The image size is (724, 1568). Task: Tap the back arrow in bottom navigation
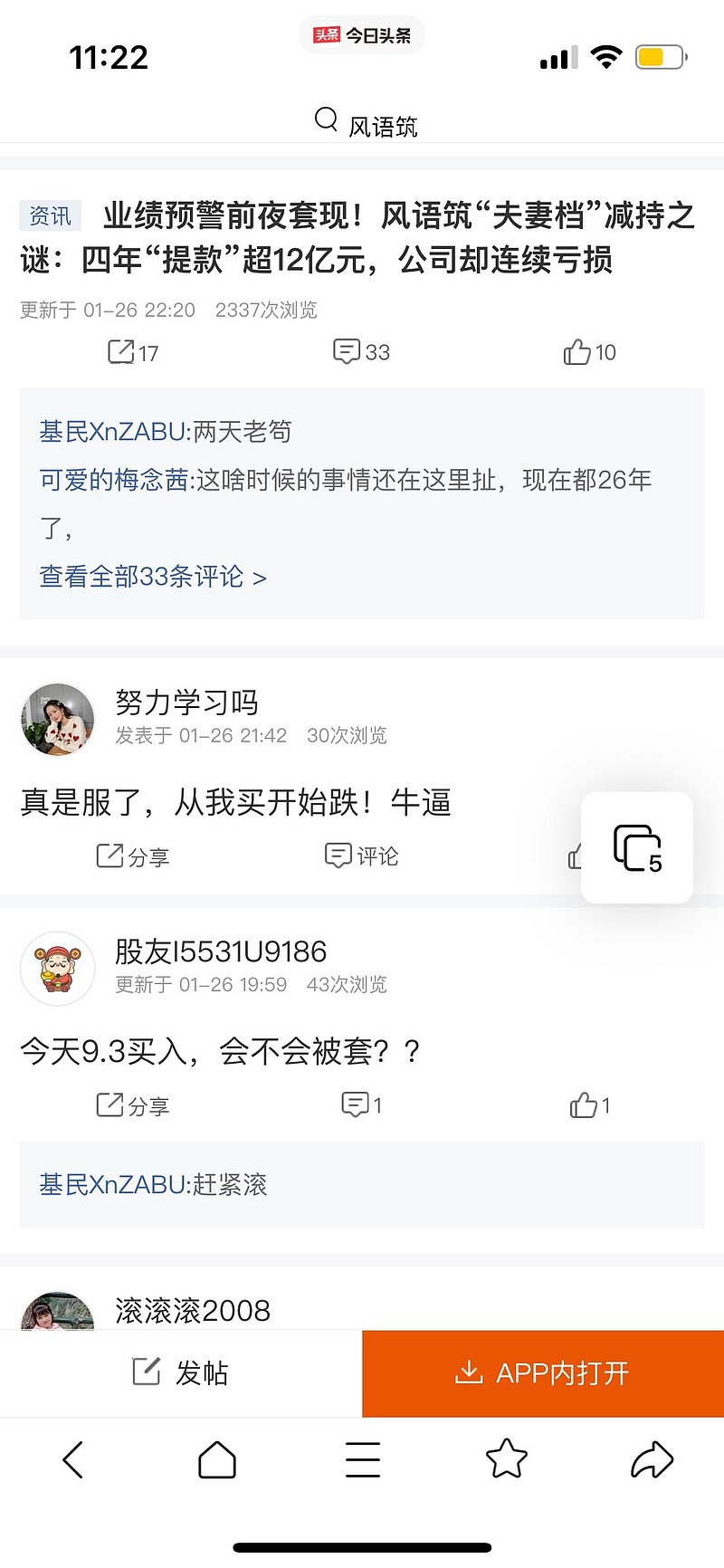72,1459
